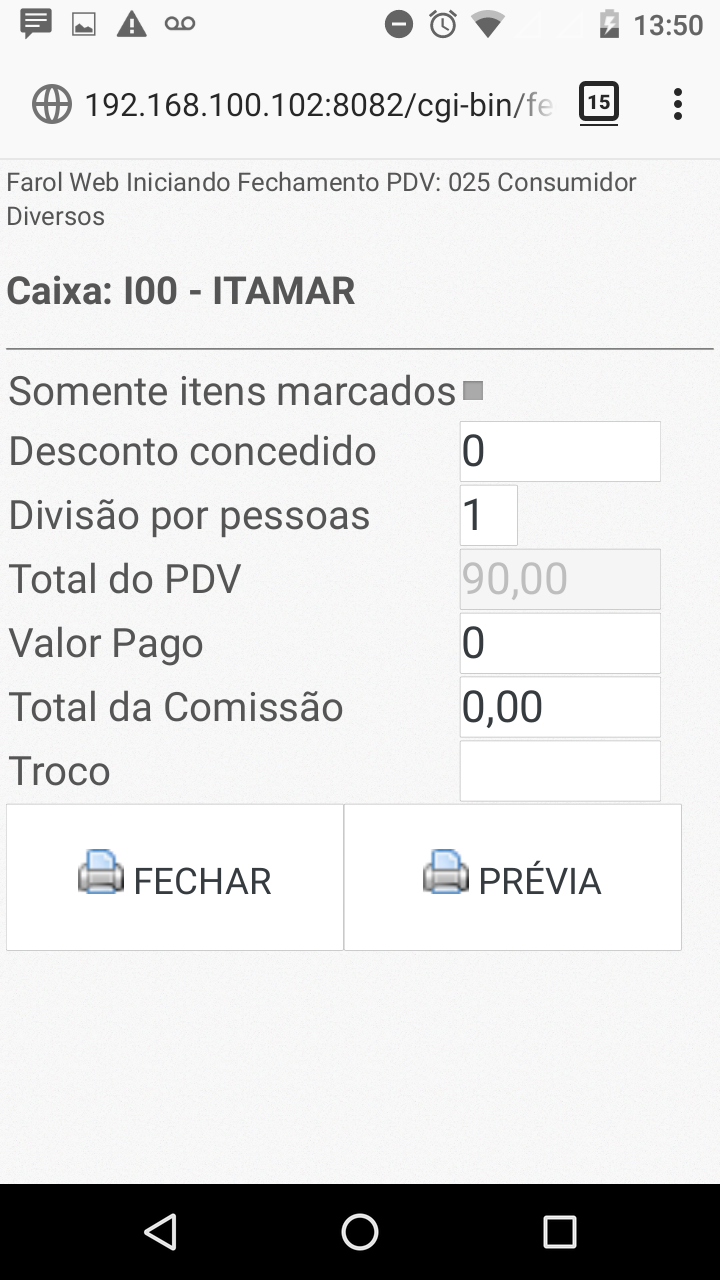Open the browser tab switcher showing 15
Screen dimensions: 720x1280
click(x=598, y=103)
